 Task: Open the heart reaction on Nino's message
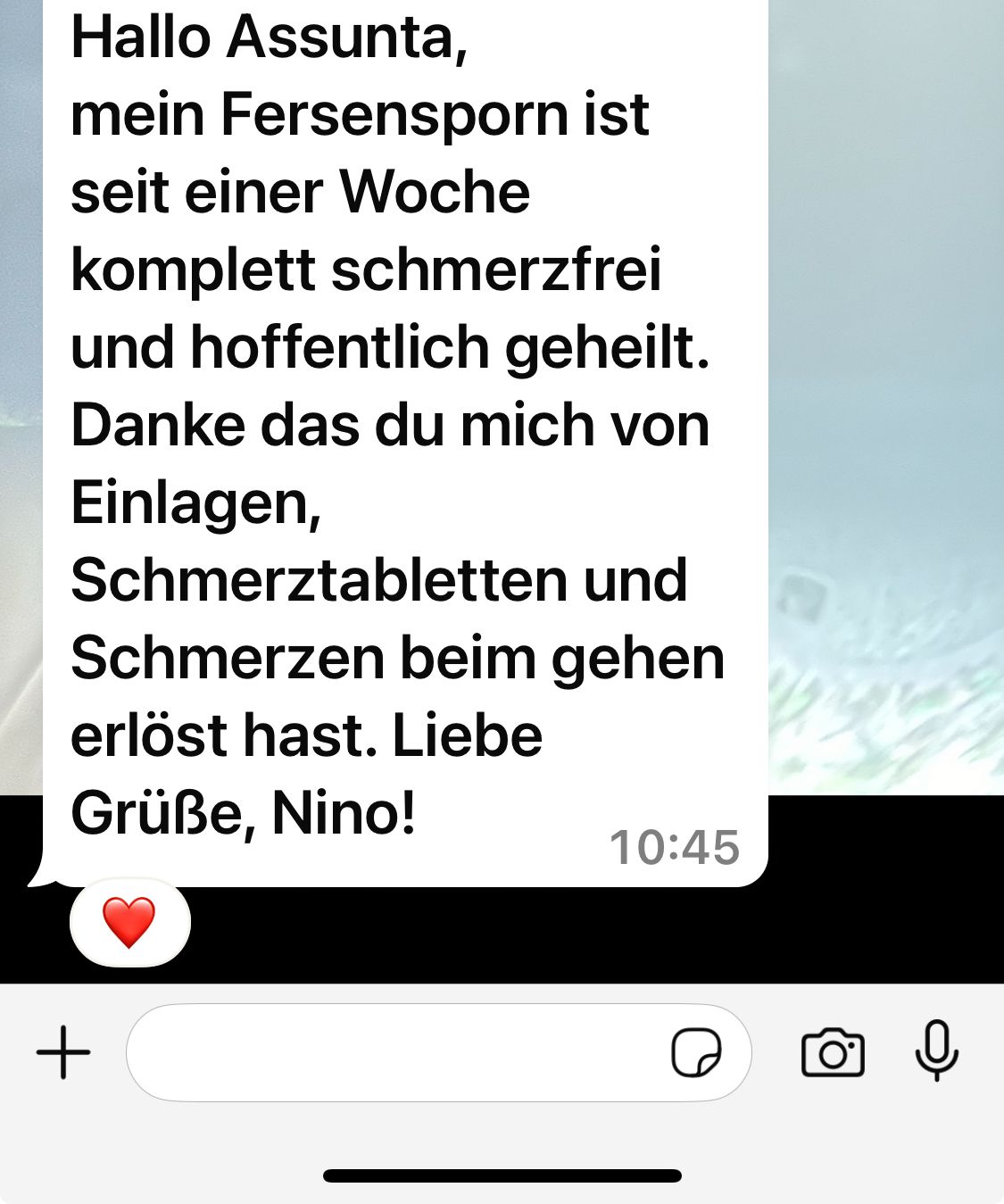click(129, 923)
